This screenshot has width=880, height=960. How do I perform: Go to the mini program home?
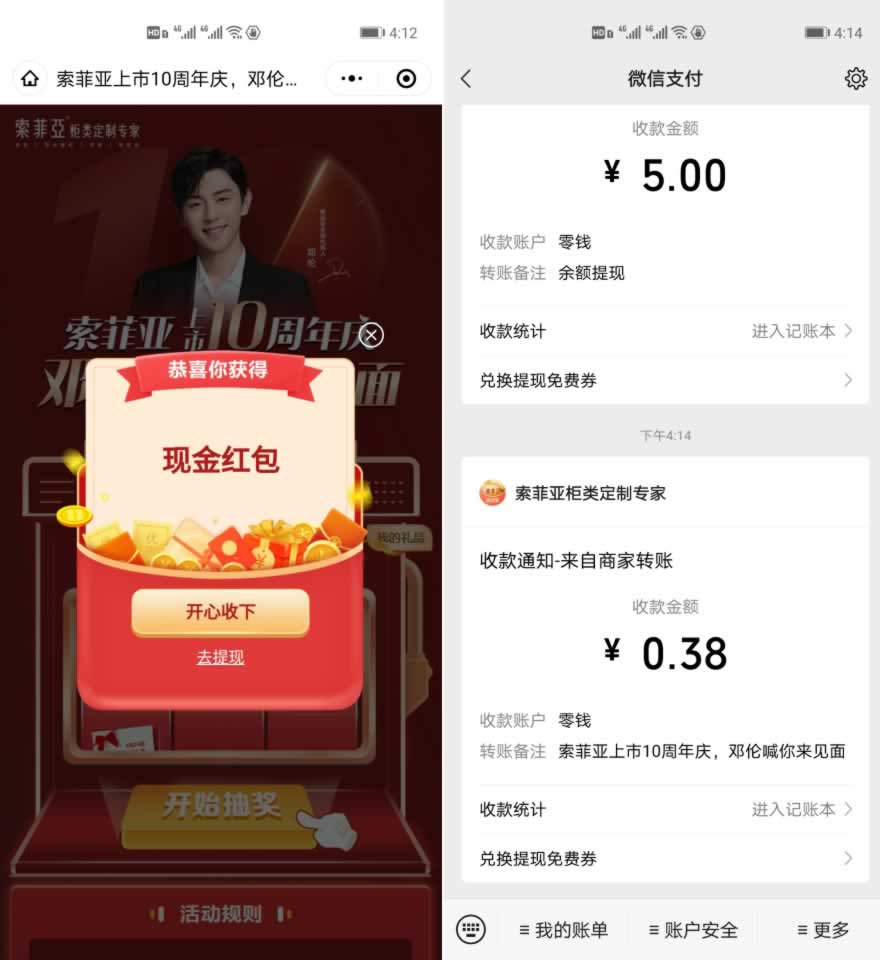[31, 79]
